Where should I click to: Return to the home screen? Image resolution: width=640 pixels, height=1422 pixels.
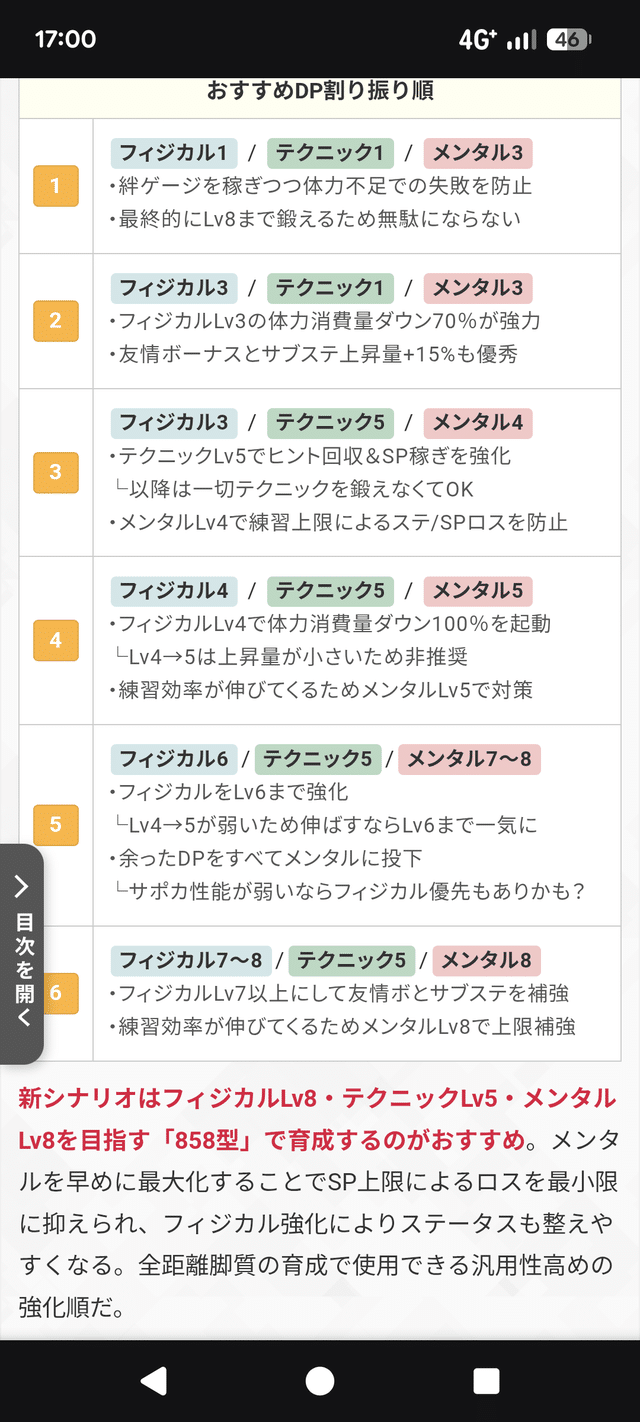tap(320, 1381)
